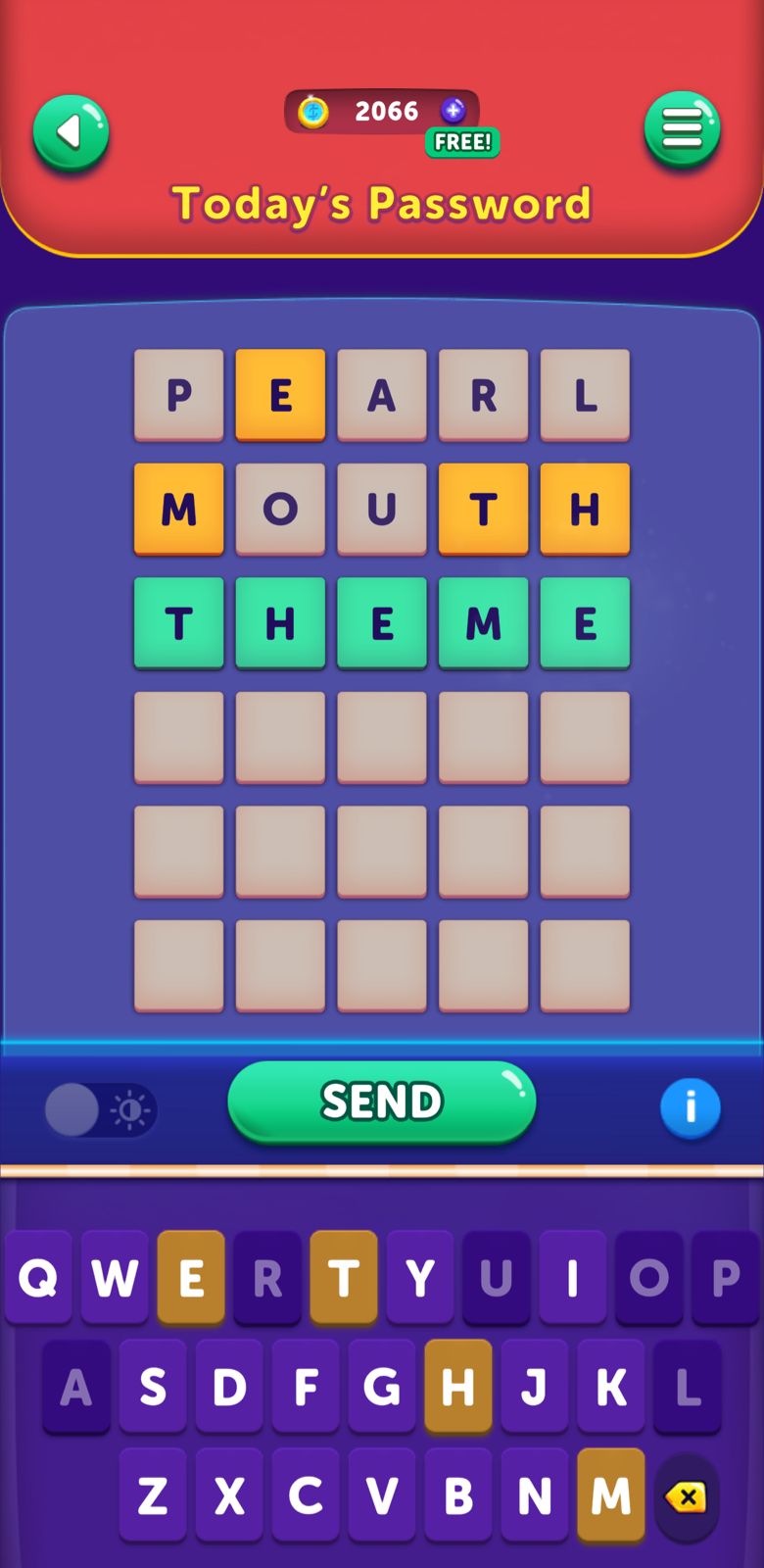This screenshot has width=764, height=1568.
Task: Enter the highlighted letter M key
Action: (x=611, y=1495)
